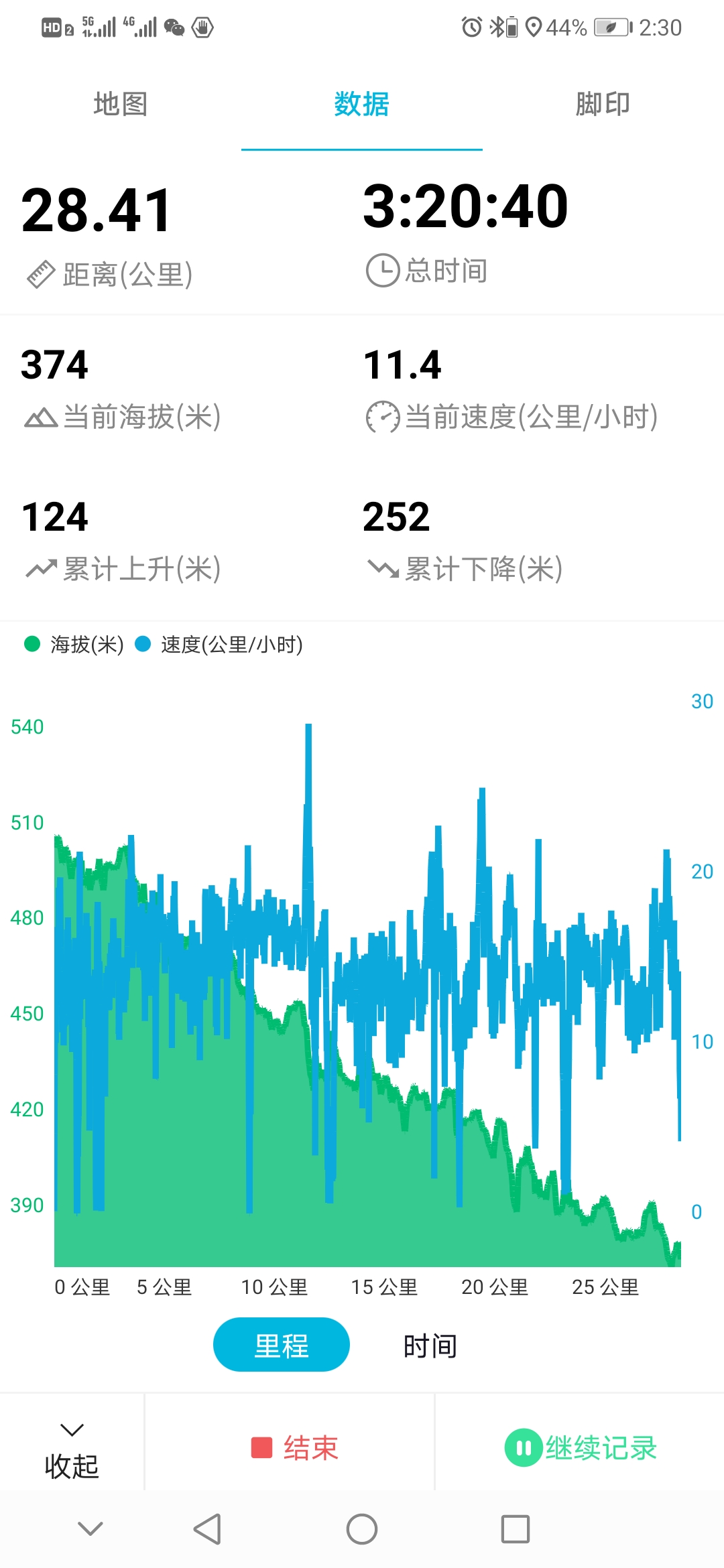This screenshot has width=724, height=1568.
Task: Resume with 继续记录
Action: tap(581, 1447)
